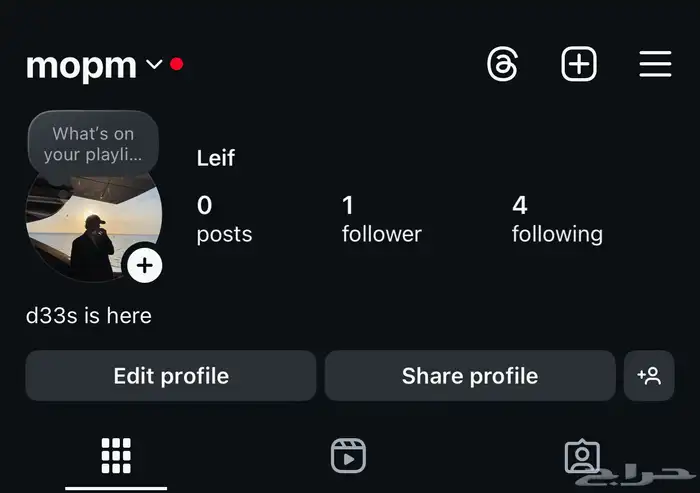The image size is (700, 493).
Task: View the 0 posts count
Action: tap(224, 219)
